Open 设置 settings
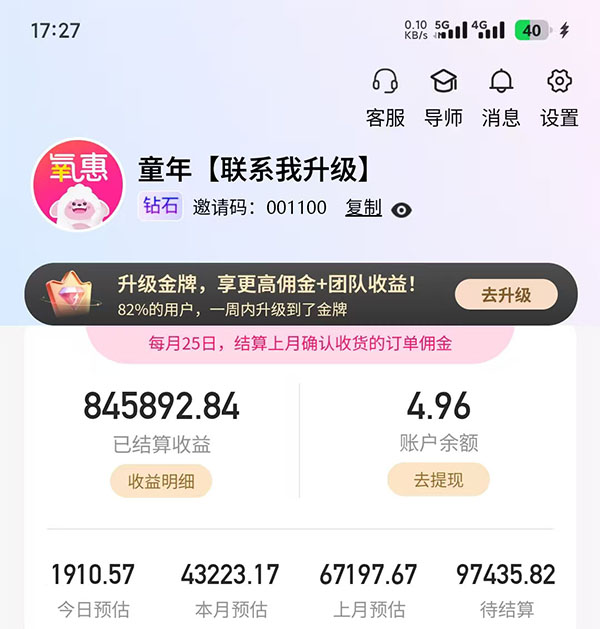The height and width of the screenshot is (629, 600). (x=559, y=98)
